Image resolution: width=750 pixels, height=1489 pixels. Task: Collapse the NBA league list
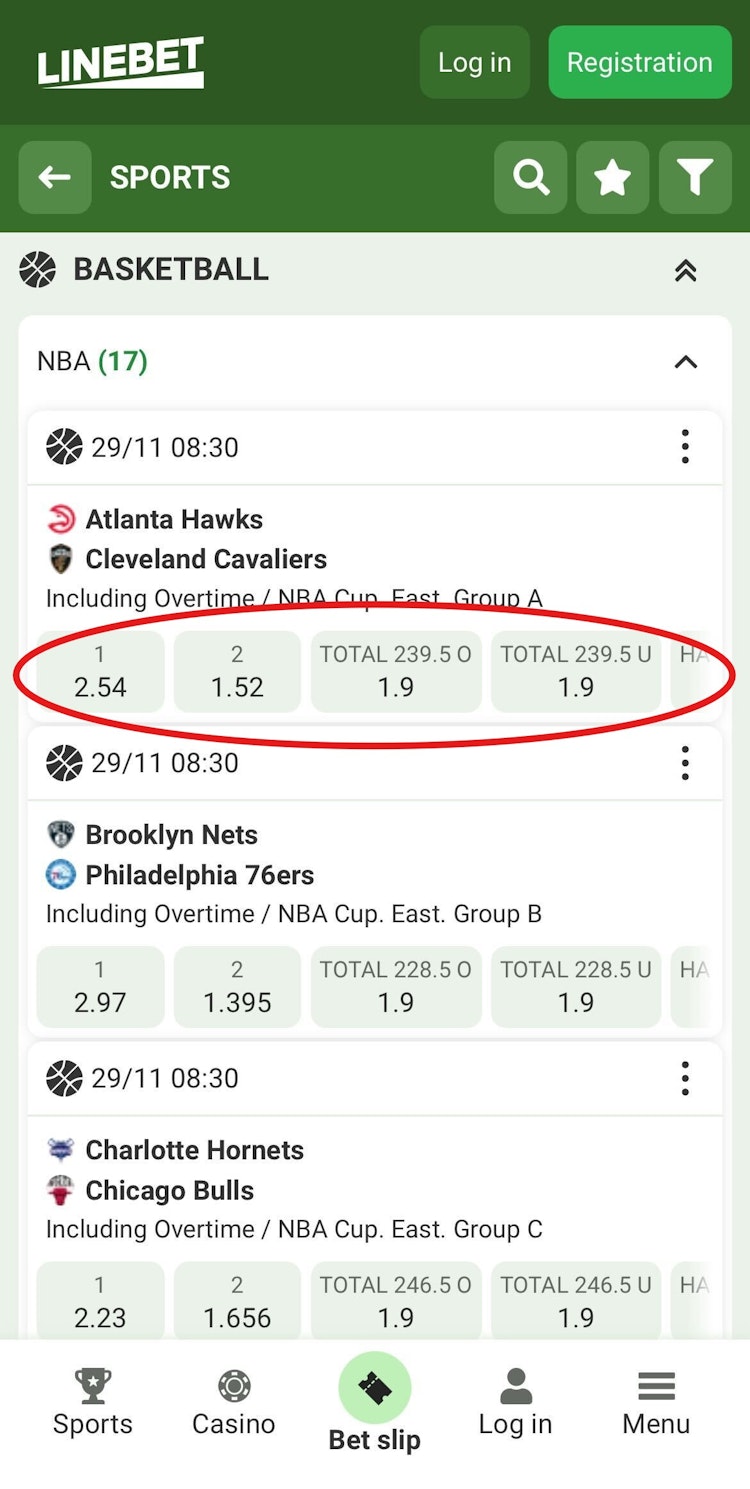(685, 362)
